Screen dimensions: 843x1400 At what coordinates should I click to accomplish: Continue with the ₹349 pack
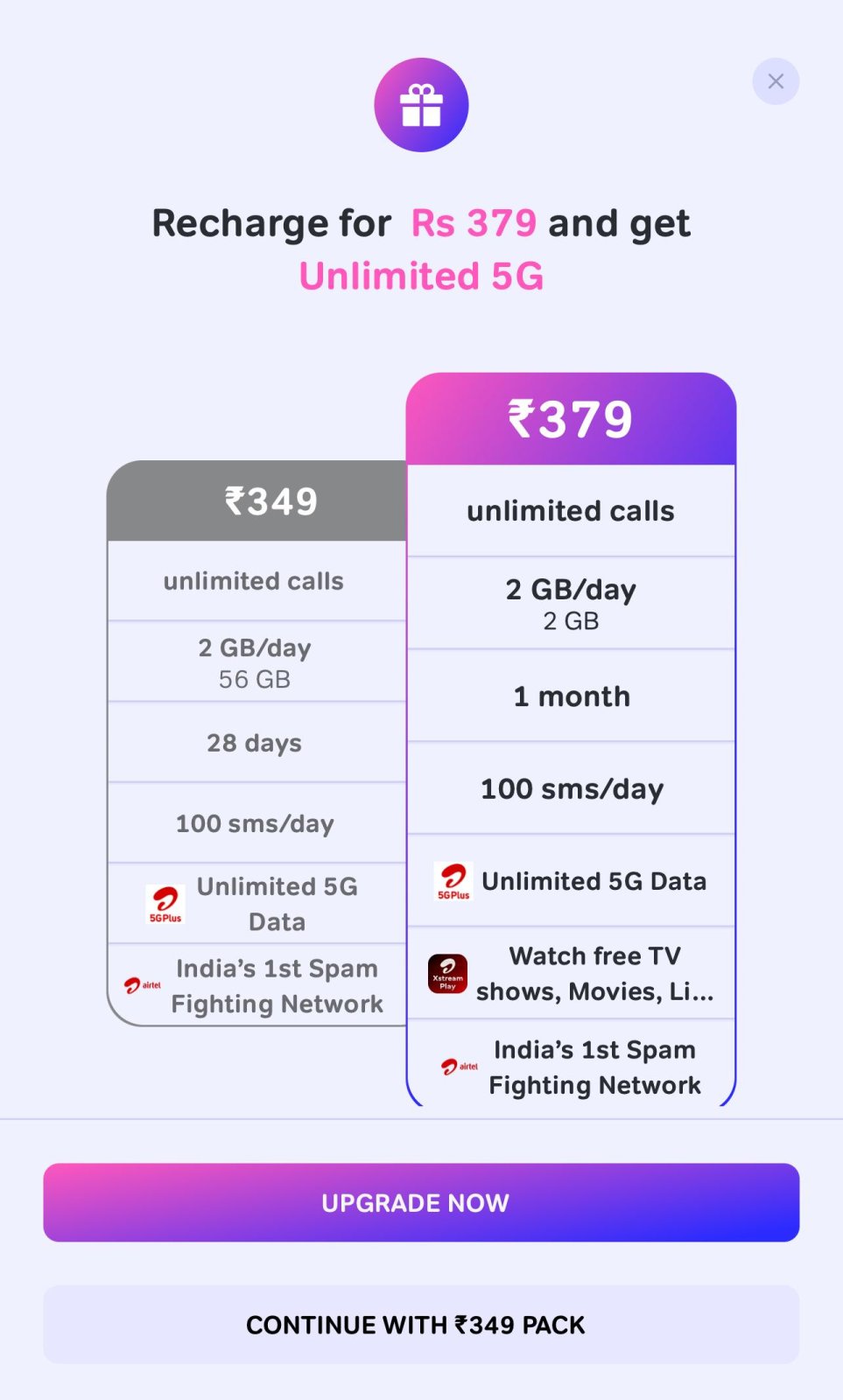pos(421,1325)
